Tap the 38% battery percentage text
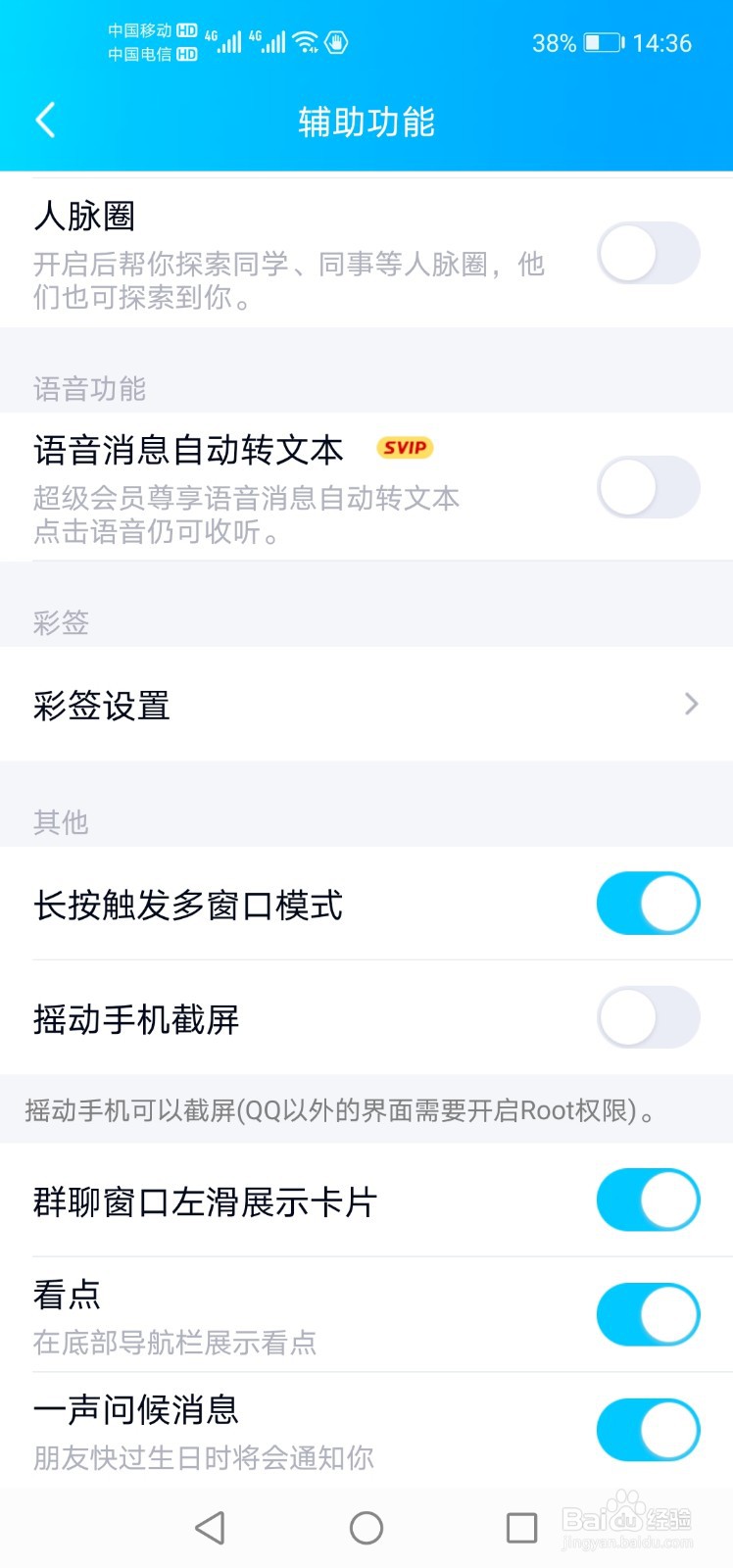 [554, 42]
